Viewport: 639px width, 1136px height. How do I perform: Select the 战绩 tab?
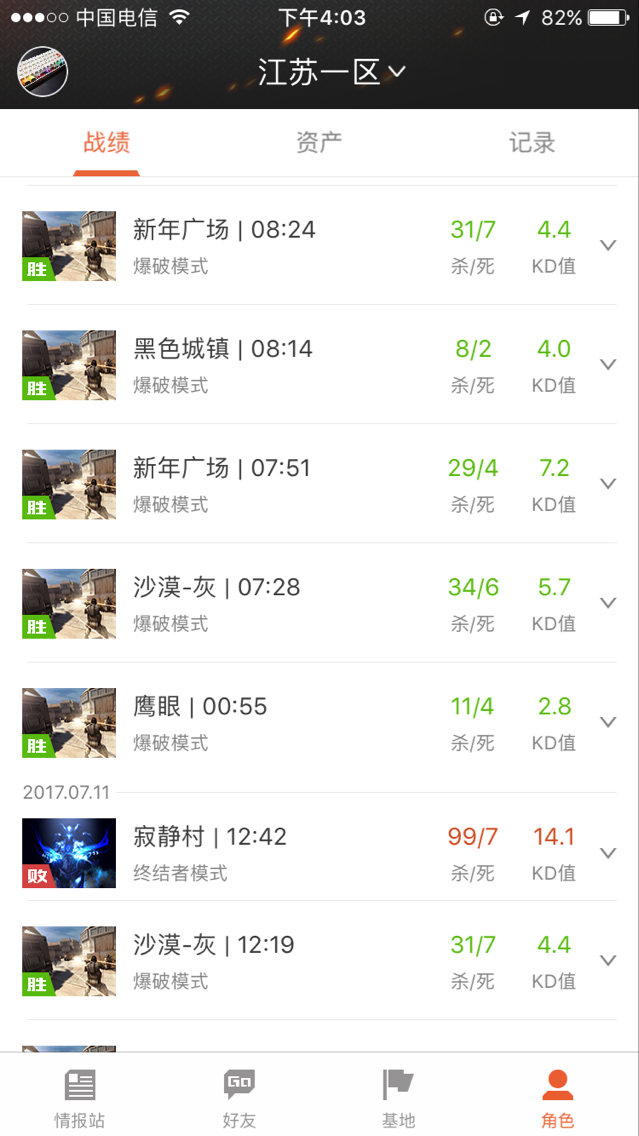click(106, 143)
